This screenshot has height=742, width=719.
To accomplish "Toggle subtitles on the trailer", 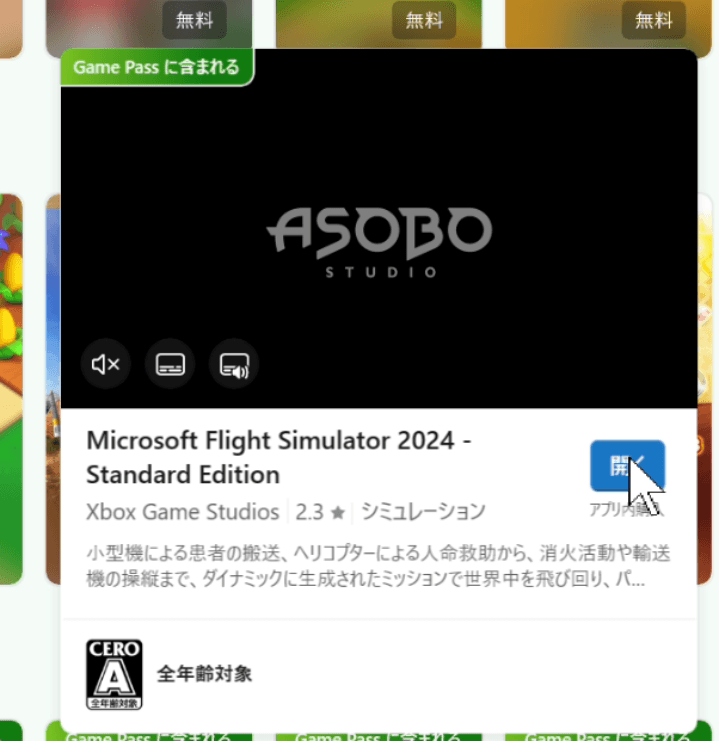I will click(170, 364).
